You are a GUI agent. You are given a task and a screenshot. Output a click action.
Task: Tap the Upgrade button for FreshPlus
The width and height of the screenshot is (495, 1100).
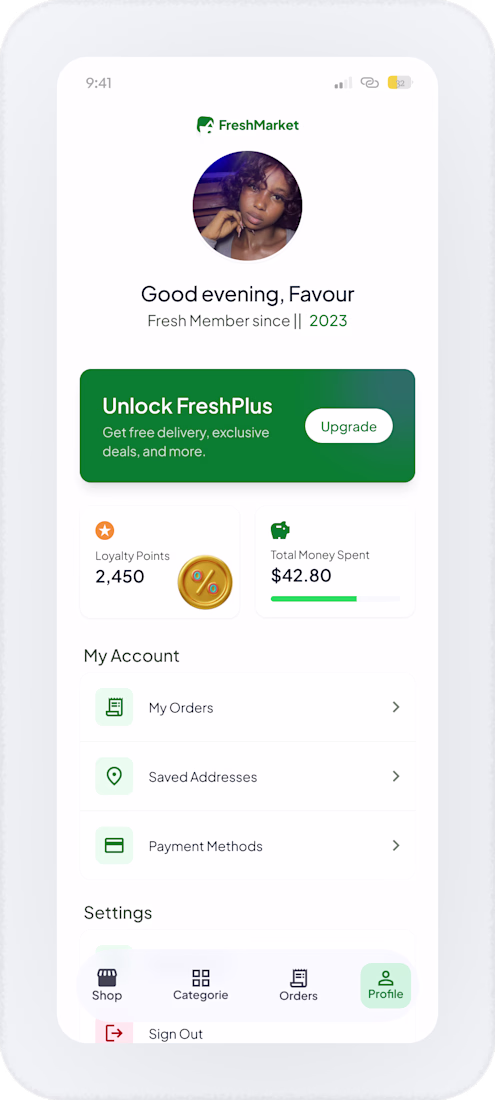click(348, 426)
